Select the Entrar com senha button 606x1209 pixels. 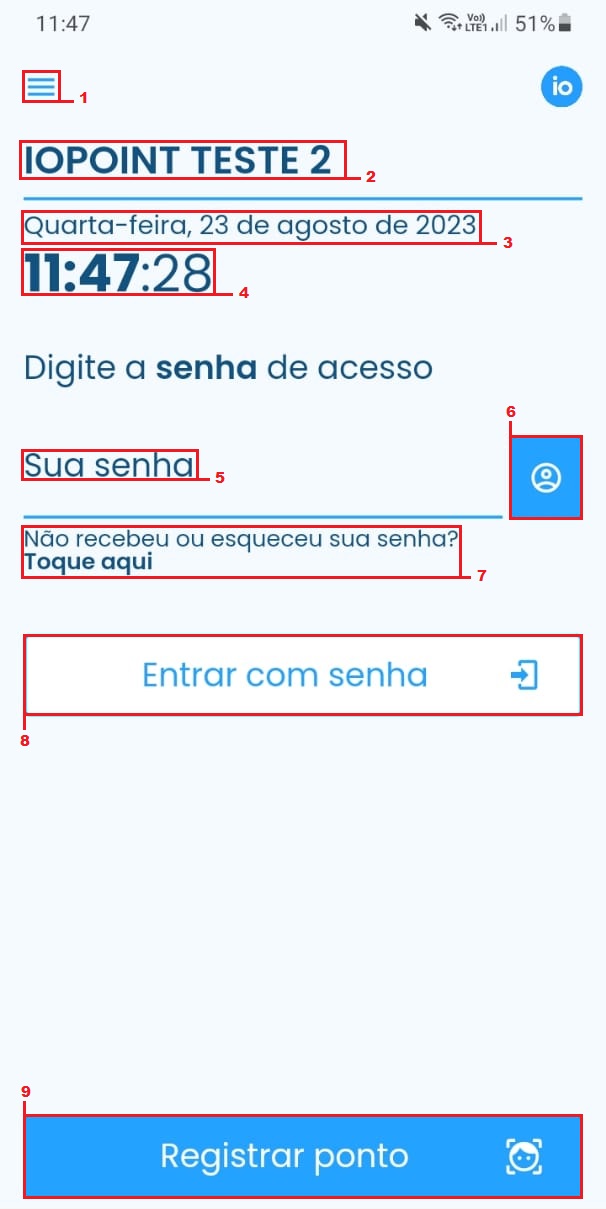[302, 675]
